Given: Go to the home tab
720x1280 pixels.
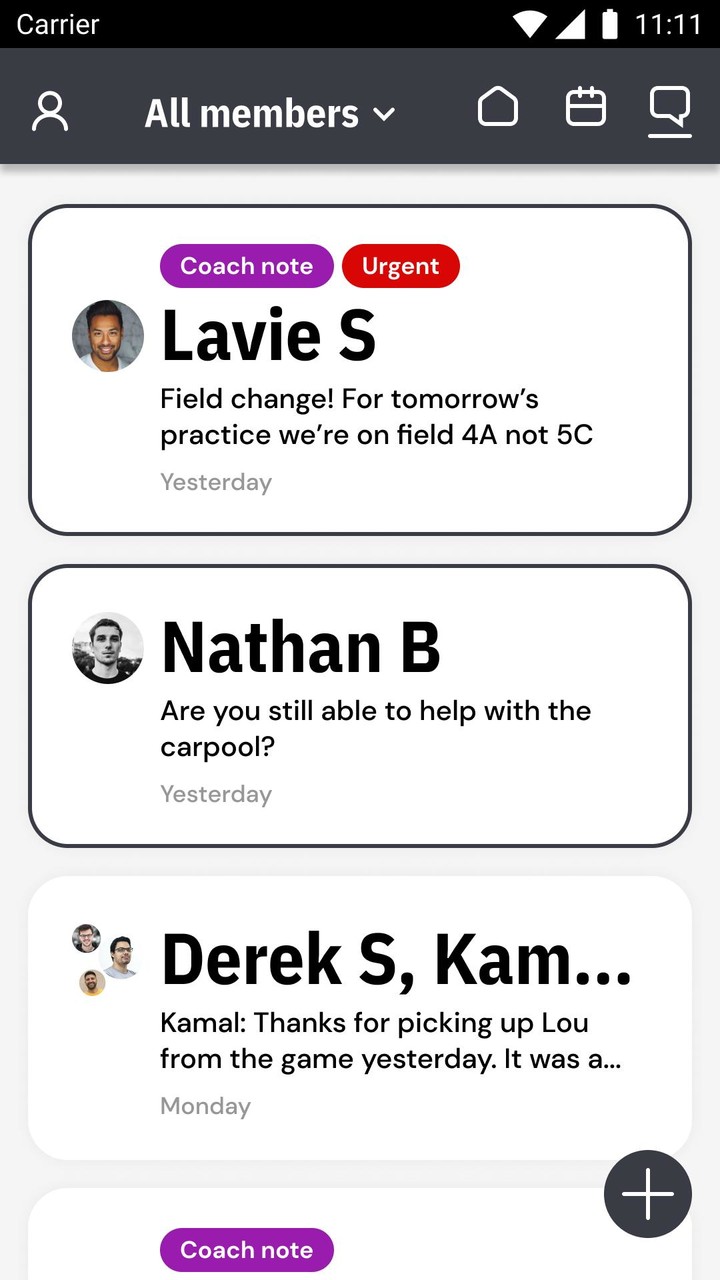Looking at the screenshot, I should coord(498,107).
